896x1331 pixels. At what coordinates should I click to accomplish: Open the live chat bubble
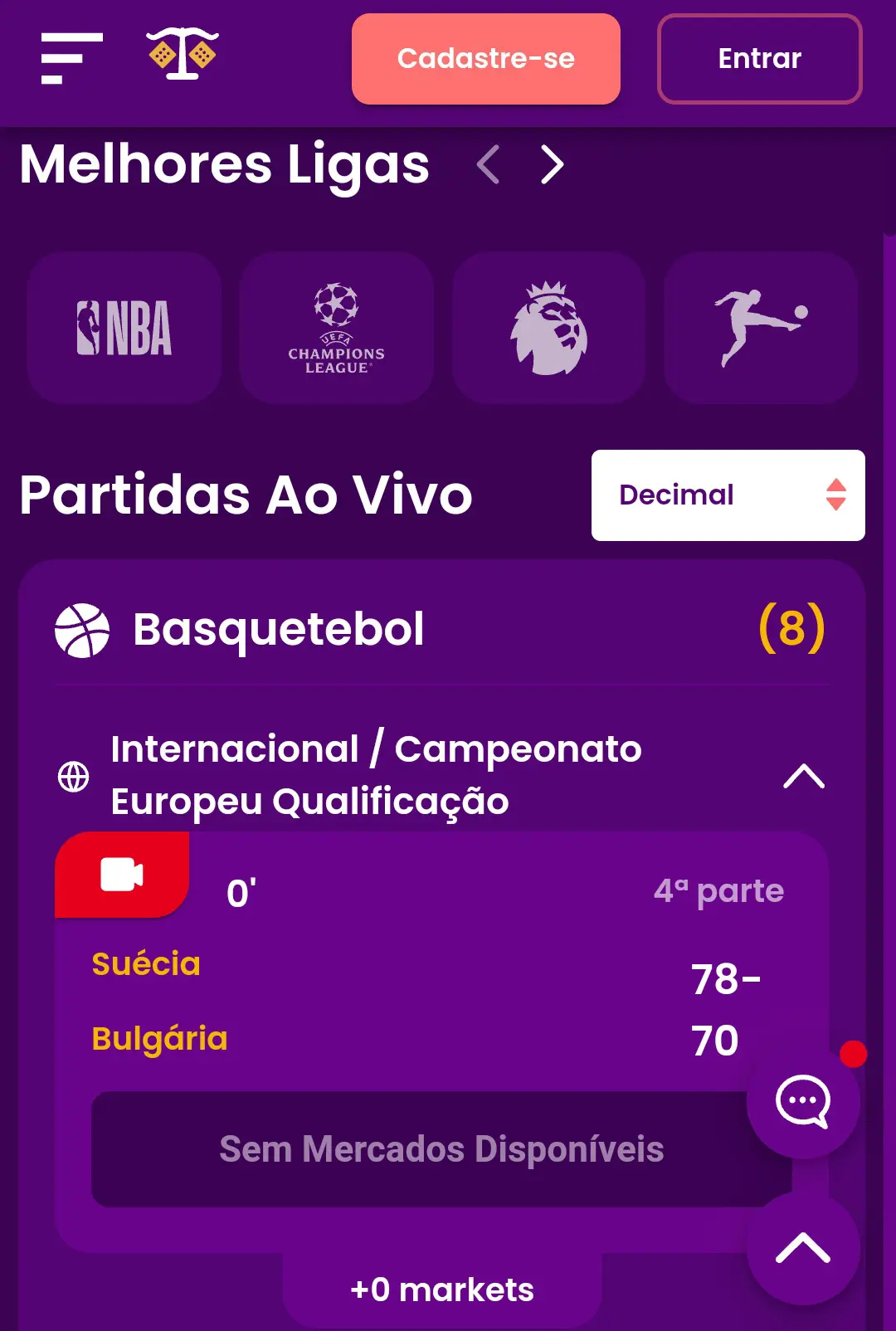(802, 1102)
